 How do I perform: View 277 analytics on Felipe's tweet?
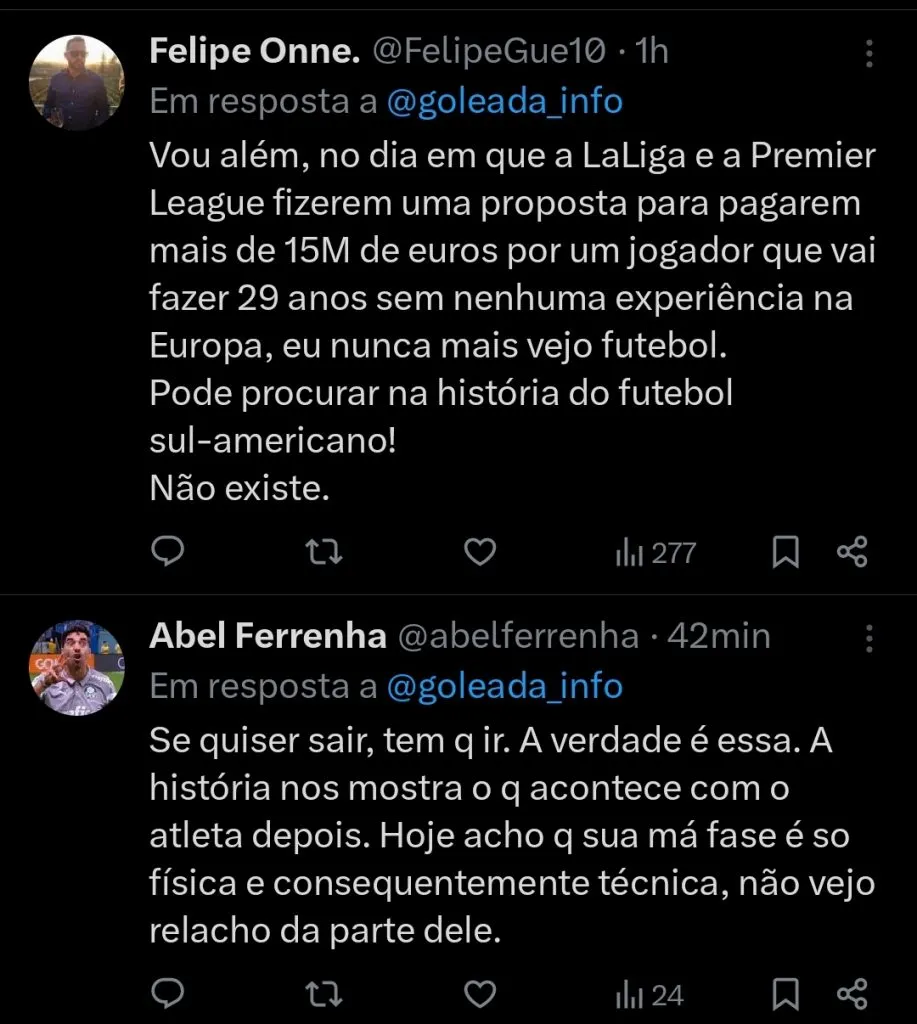tap(655, 551)
